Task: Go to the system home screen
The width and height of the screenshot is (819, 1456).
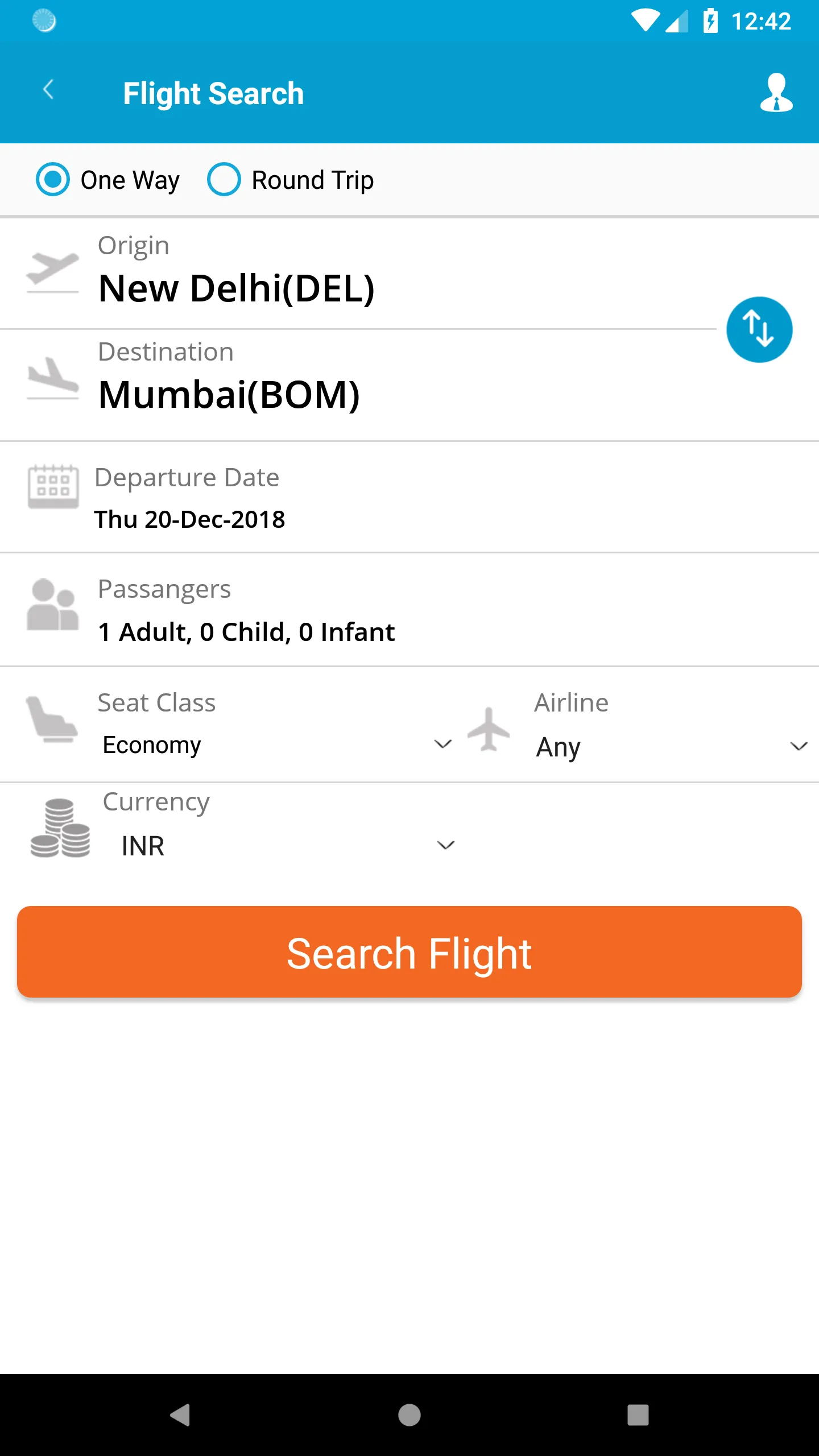Action: (409, 1414)
